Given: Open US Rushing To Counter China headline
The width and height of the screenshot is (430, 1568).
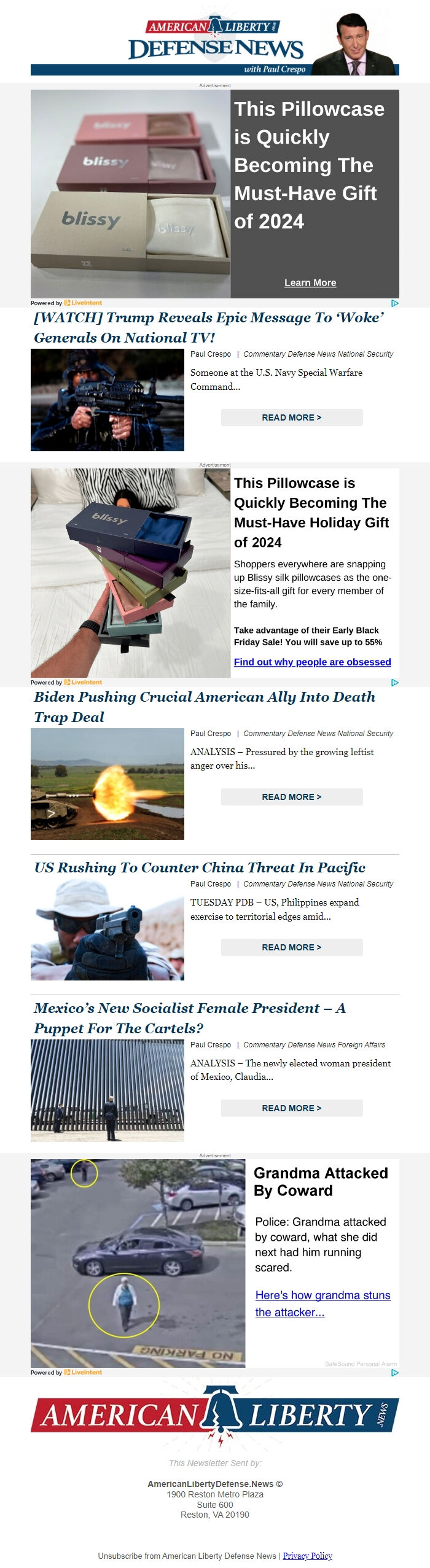Looking at the screenshot, I should [x=200, y=867].
